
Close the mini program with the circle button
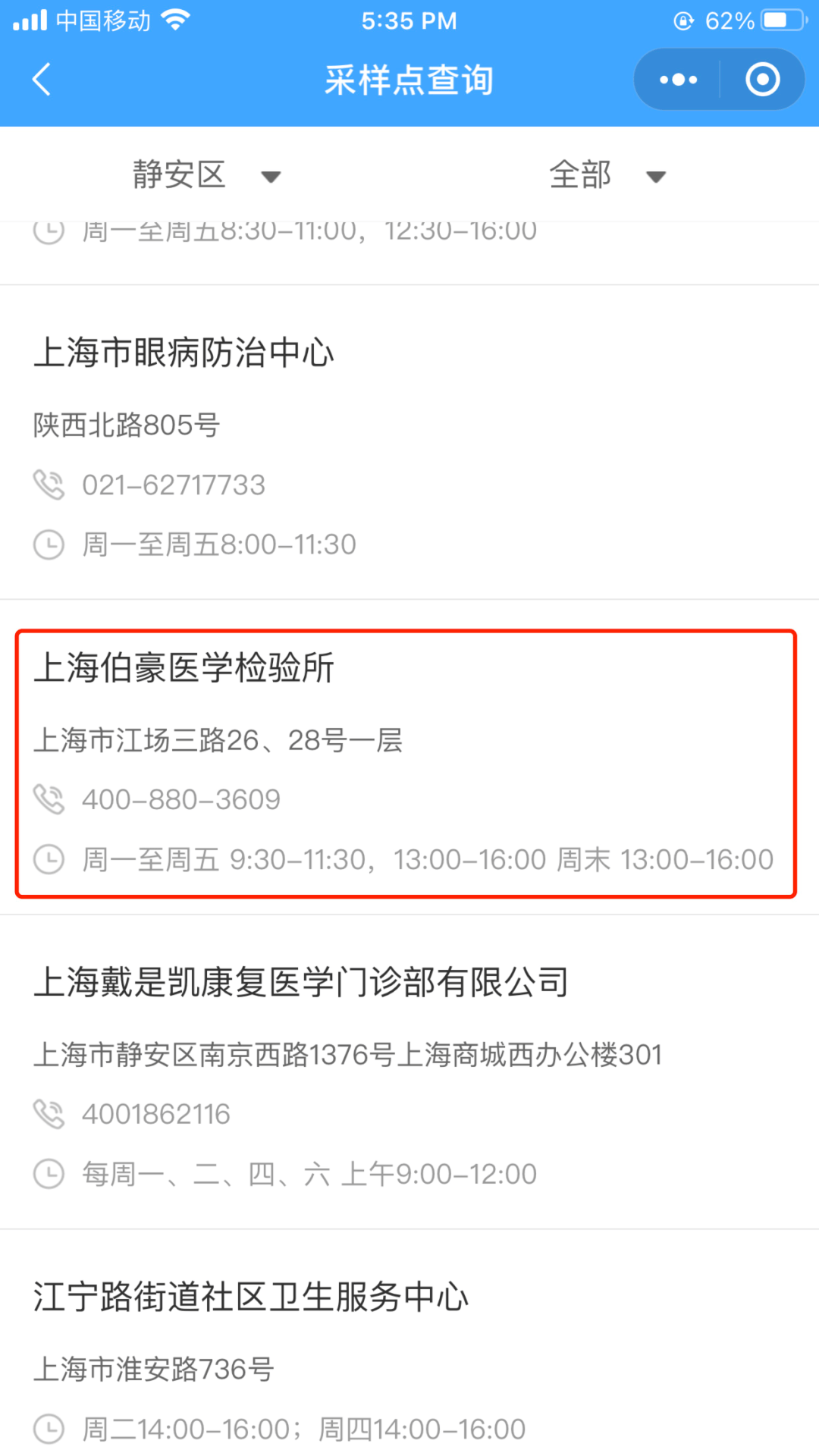[762, 80]
